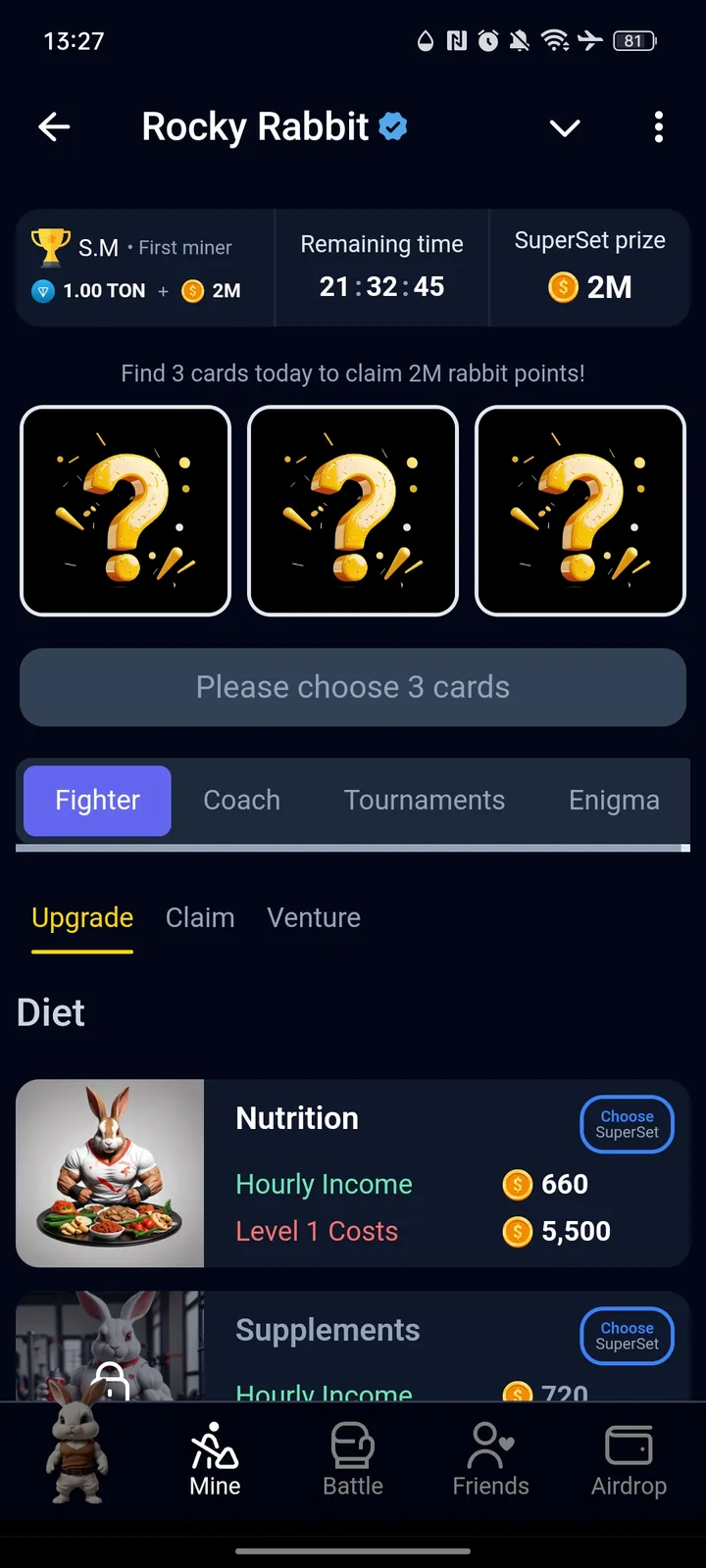Reveal the middle question mark card

(x=353, y=511)
